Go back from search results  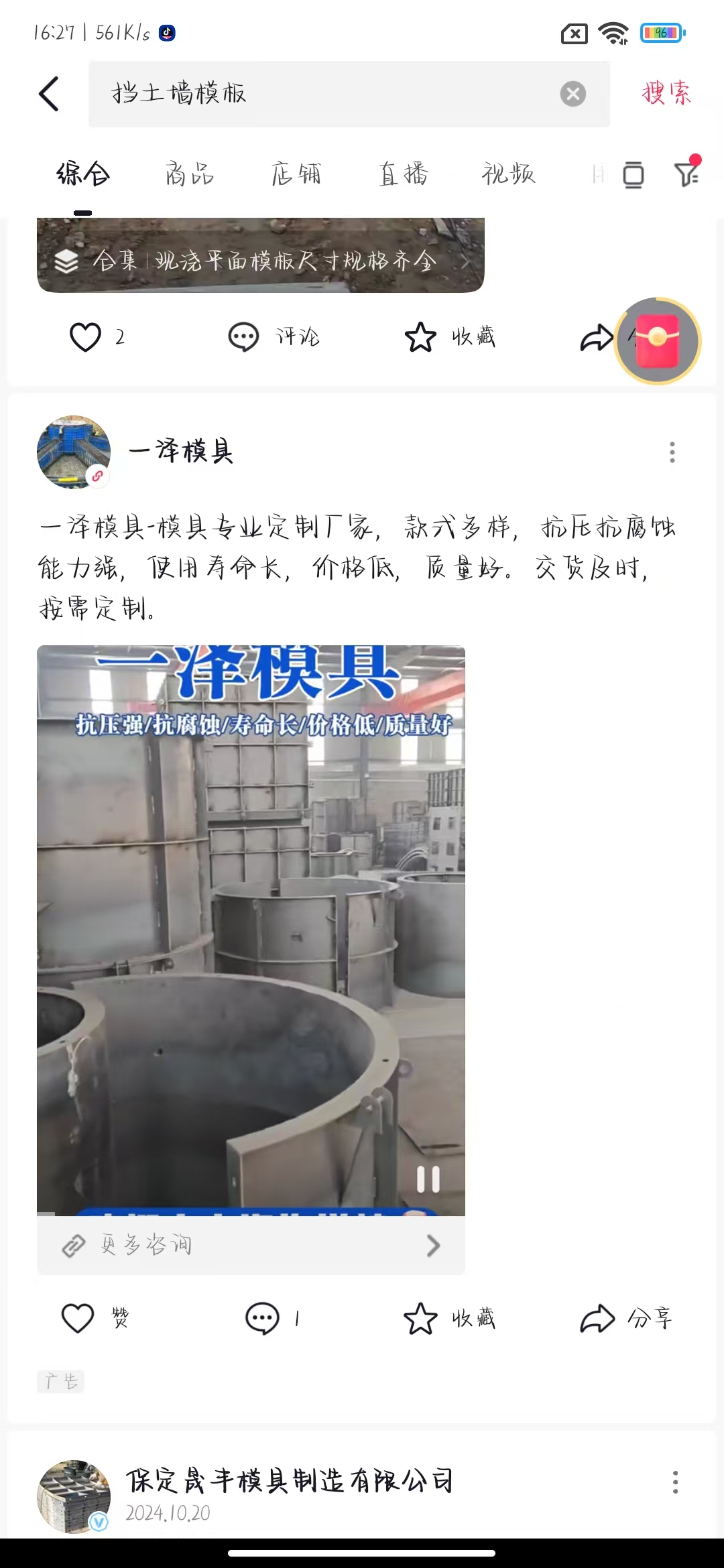coord(49,93)
